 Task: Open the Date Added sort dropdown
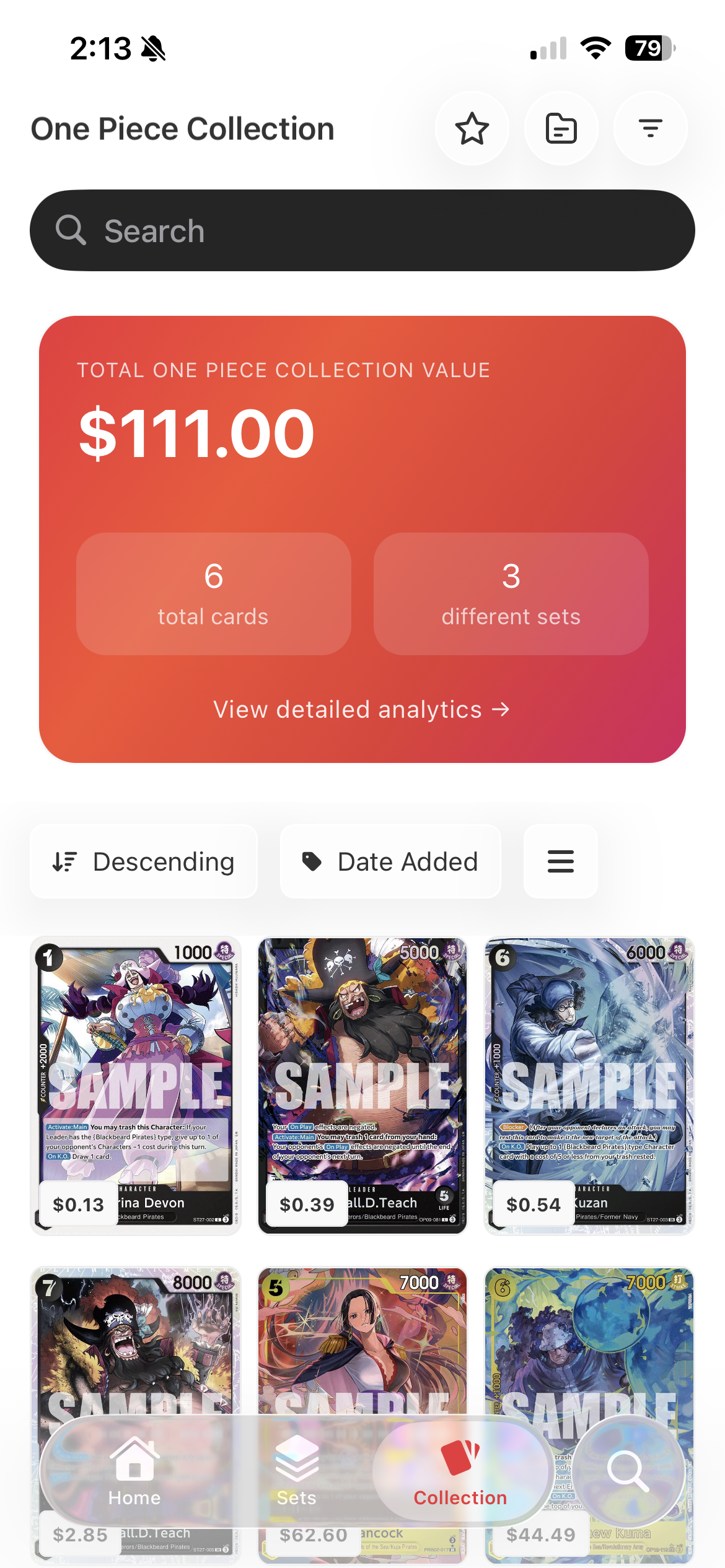[x=390, y=861]
